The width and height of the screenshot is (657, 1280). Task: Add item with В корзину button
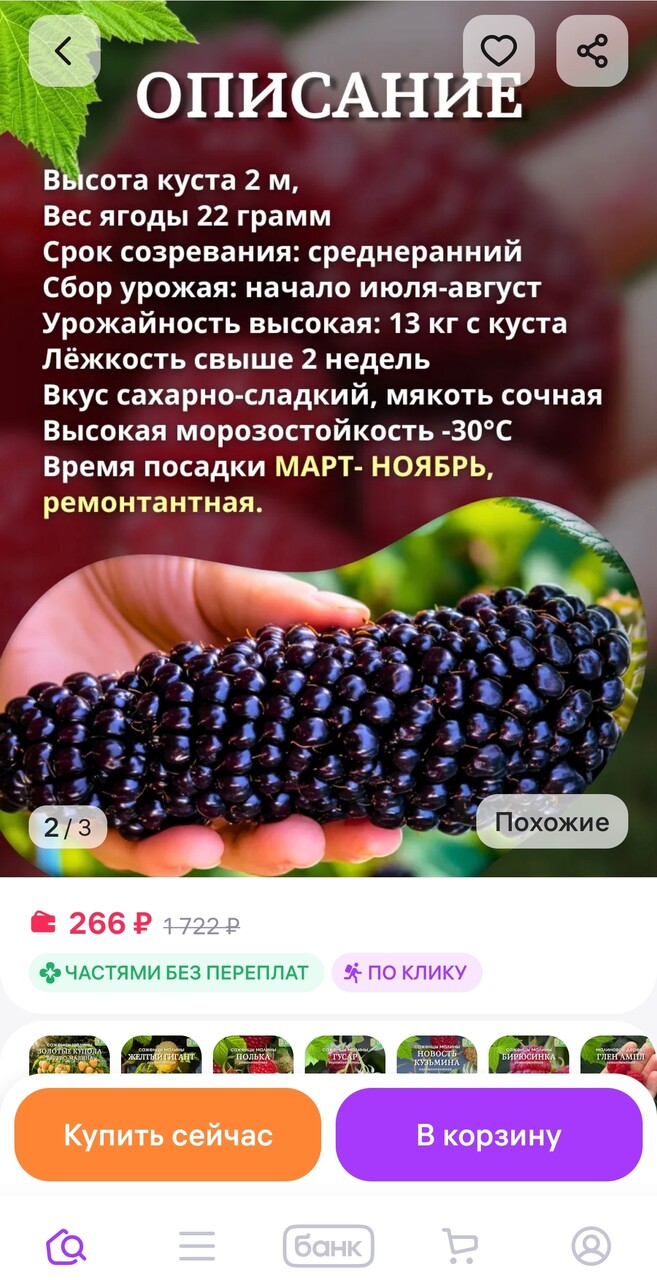pyautogui.click(x=489, y=1135)
